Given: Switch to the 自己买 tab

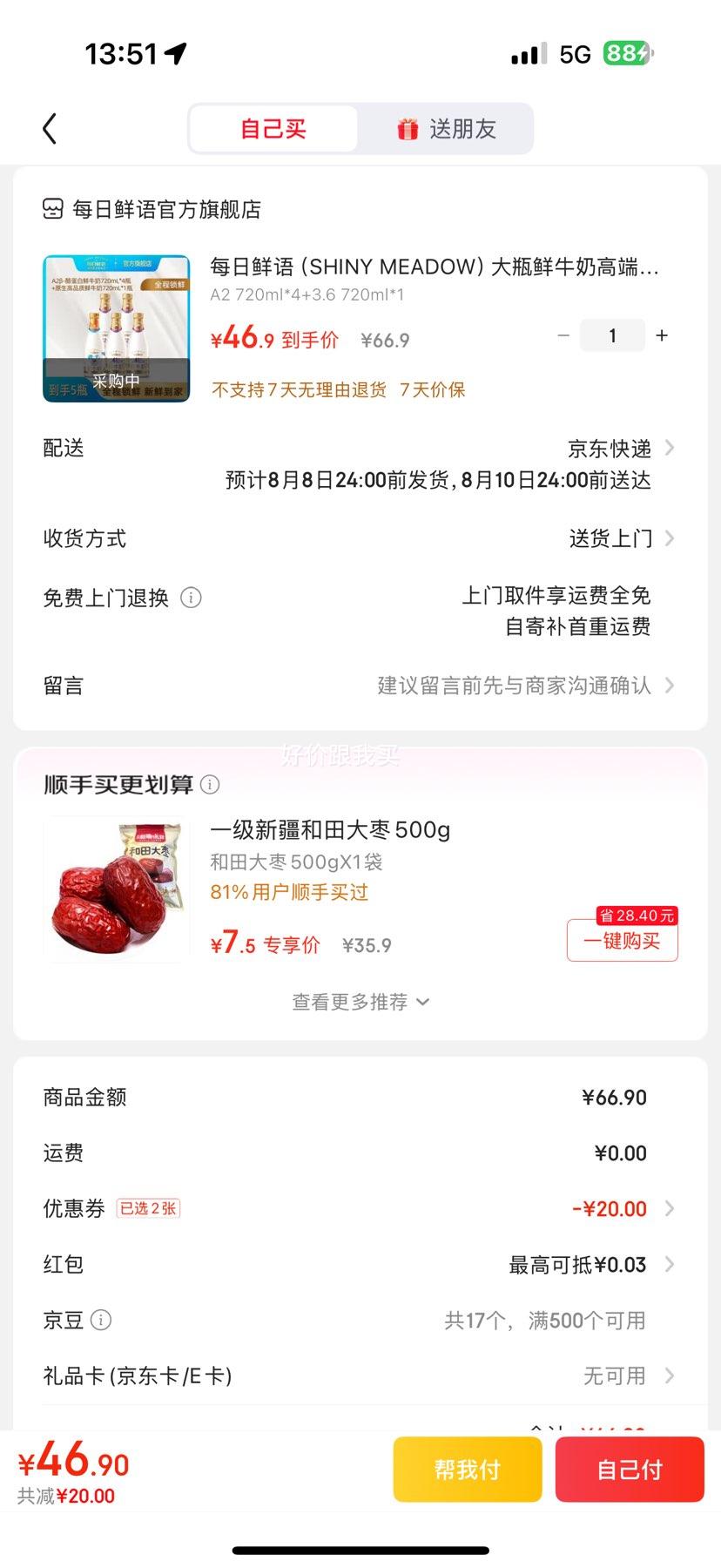Looking at the screenshot, I should [273, 128].
